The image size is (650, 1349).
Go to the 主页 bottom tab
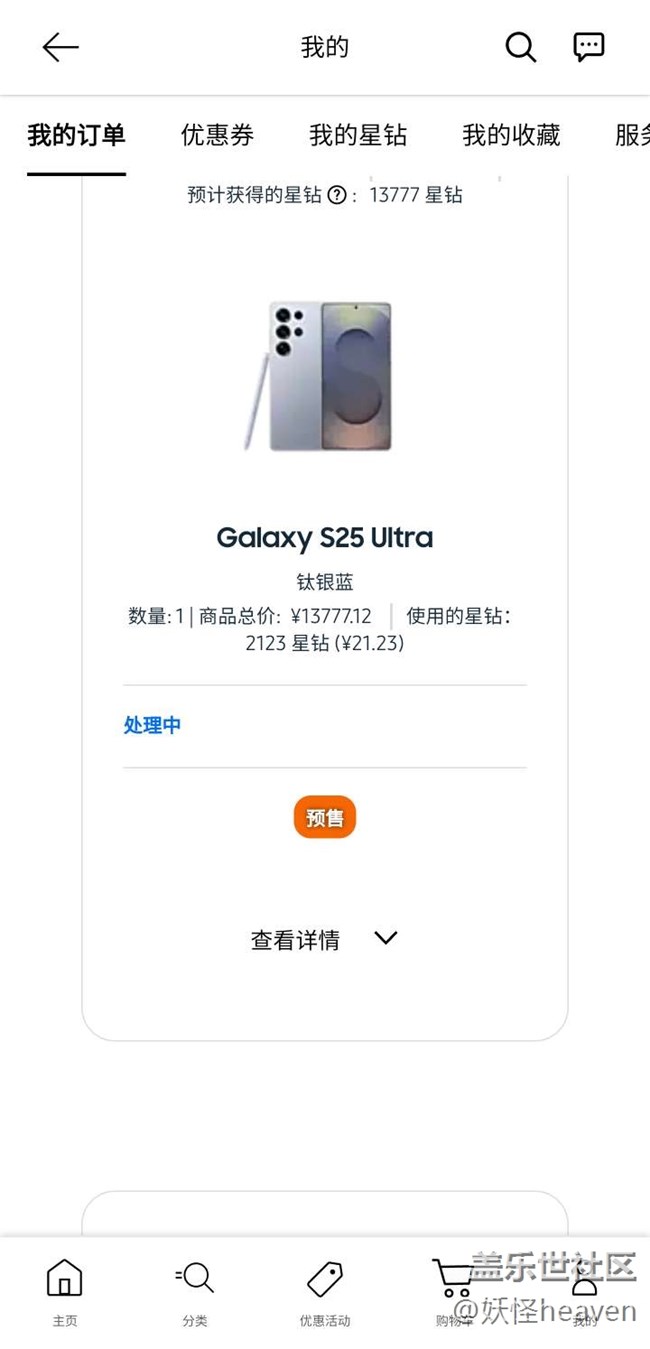65,1292
